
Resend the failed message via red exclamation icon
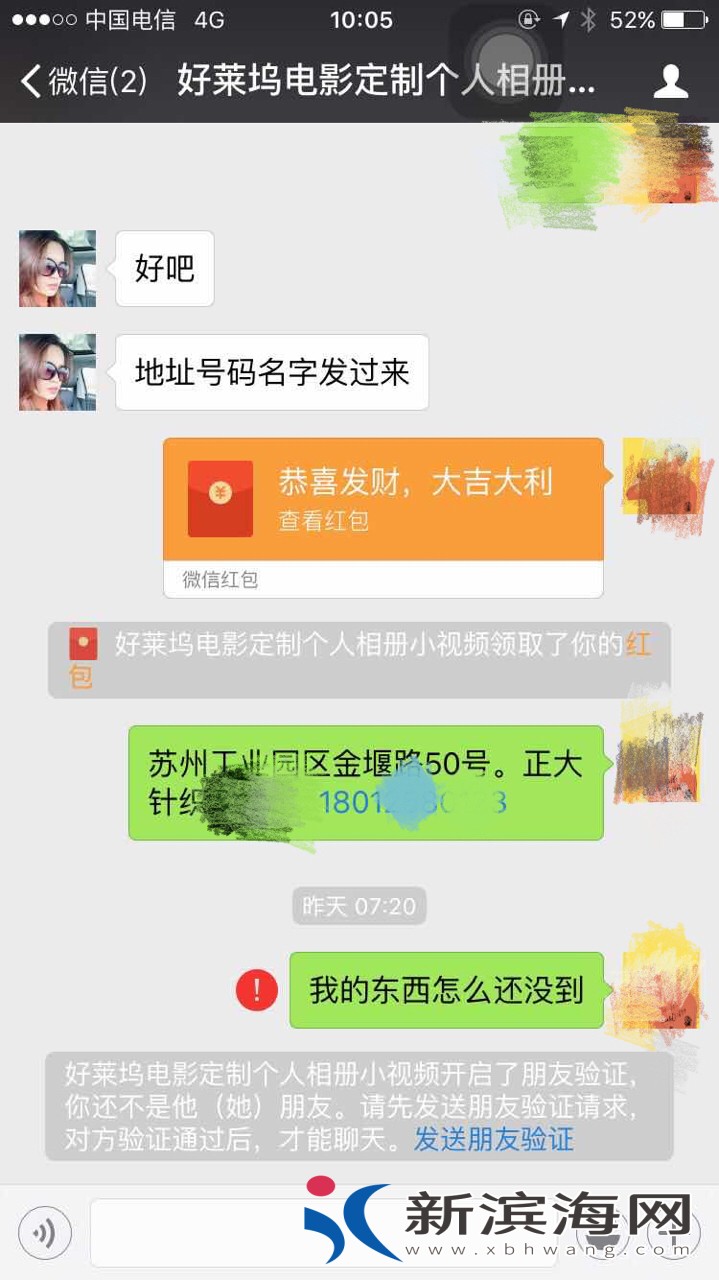pos(257,990)
